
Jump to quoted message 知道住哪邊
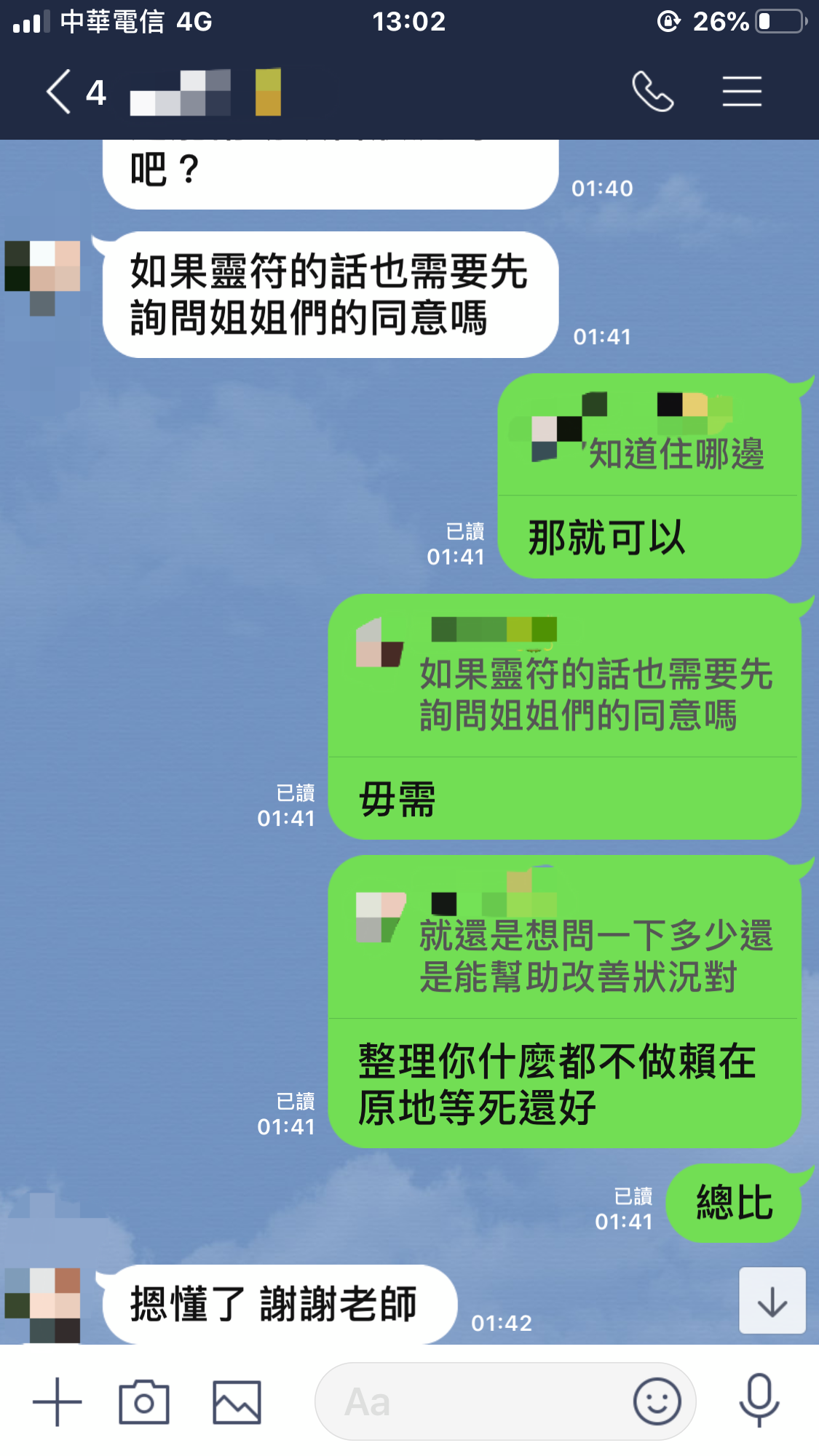[x=648, y=437]
